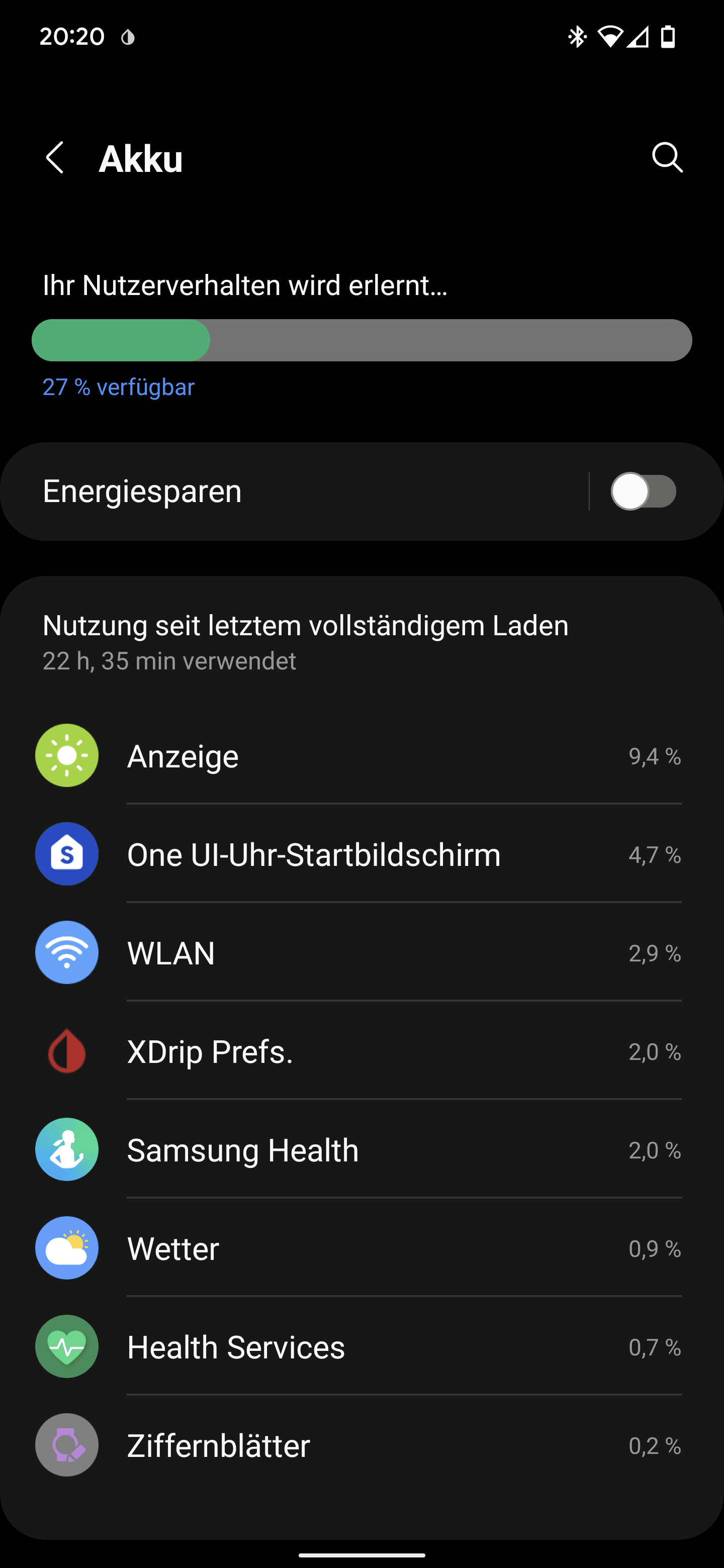Open the Wetter usage row
The width and height of the screenshot is (724, 1568).
pyautogui.click(x=361, y=1249)
